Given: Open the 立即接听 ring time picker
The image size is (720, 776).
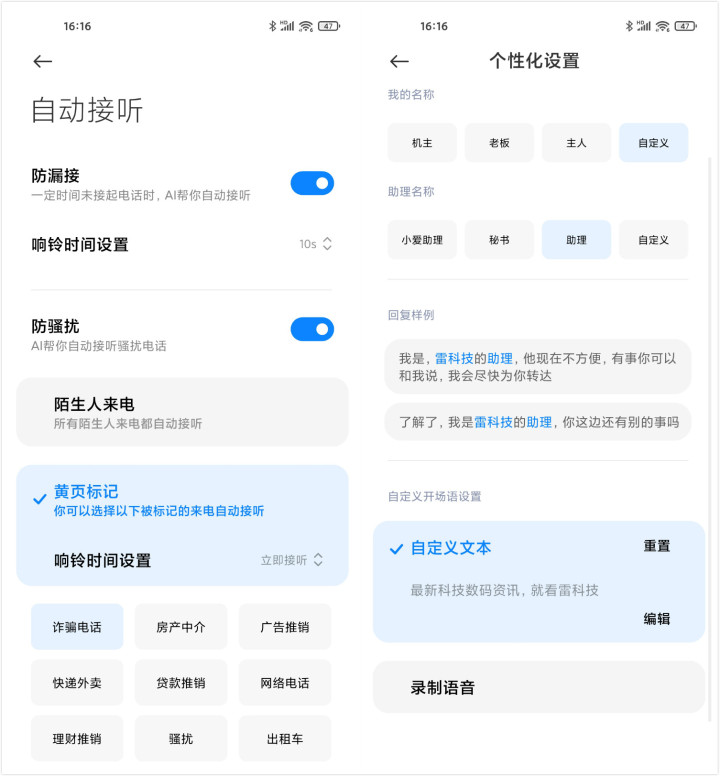Looking at the screenshot, I should click(292, 560).
